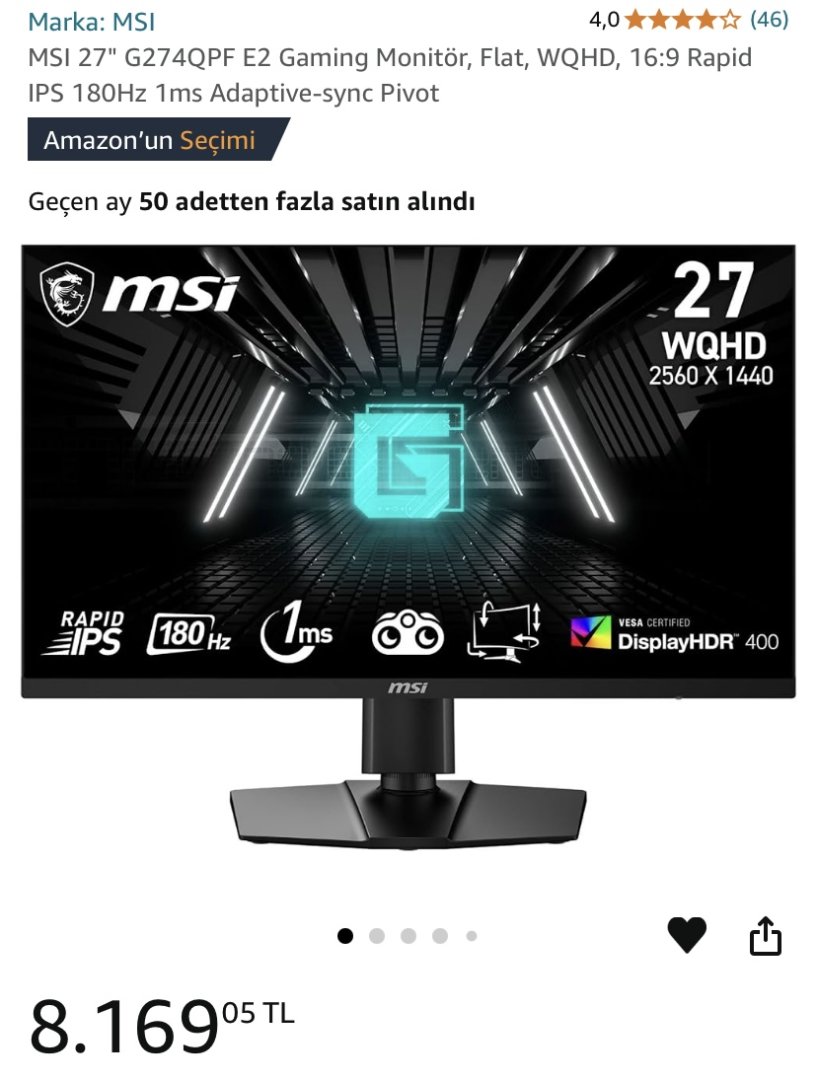Viewport: 817px width, 1080px height.
Task: Open the Marka: MSI brand link
Action: [92, 21]
